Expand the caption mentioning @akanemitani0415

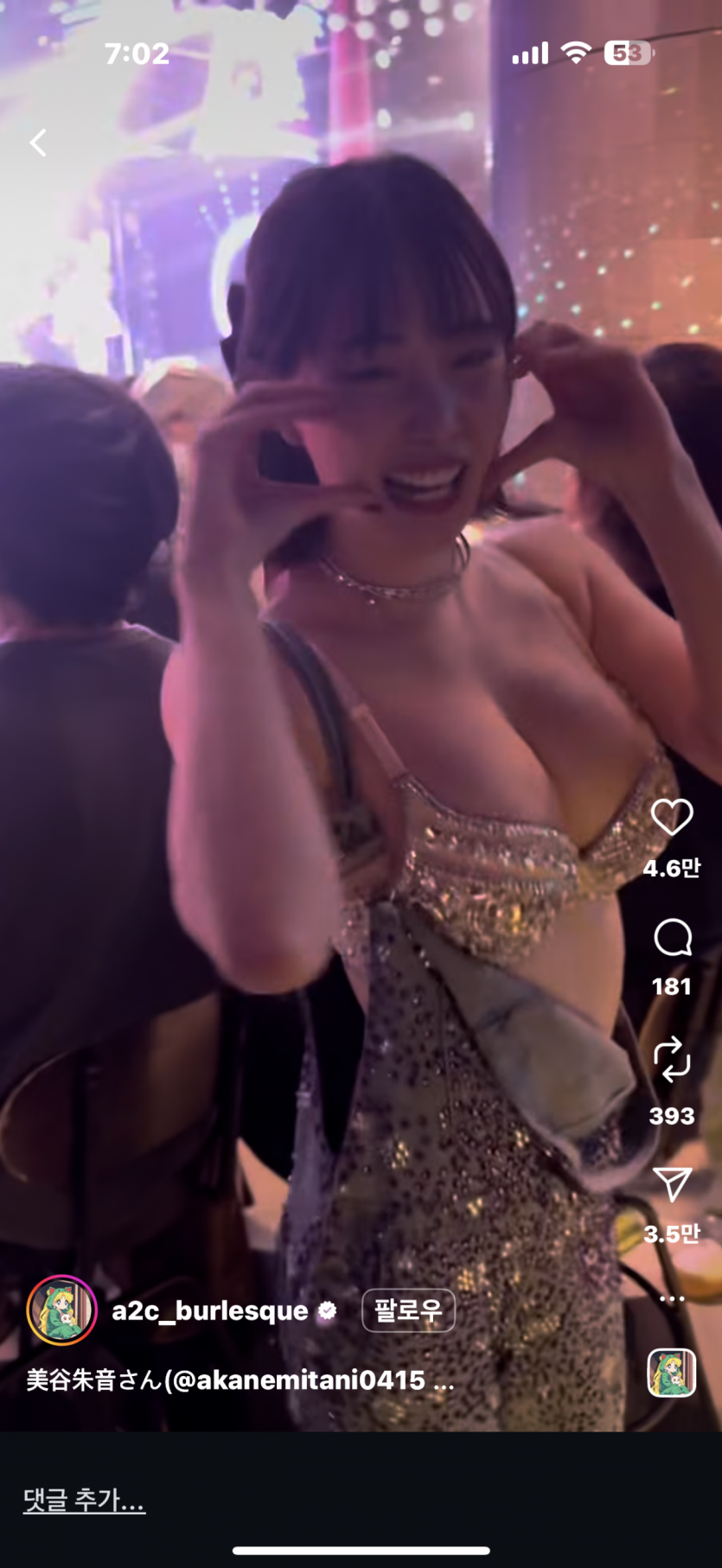[240, 1380]
